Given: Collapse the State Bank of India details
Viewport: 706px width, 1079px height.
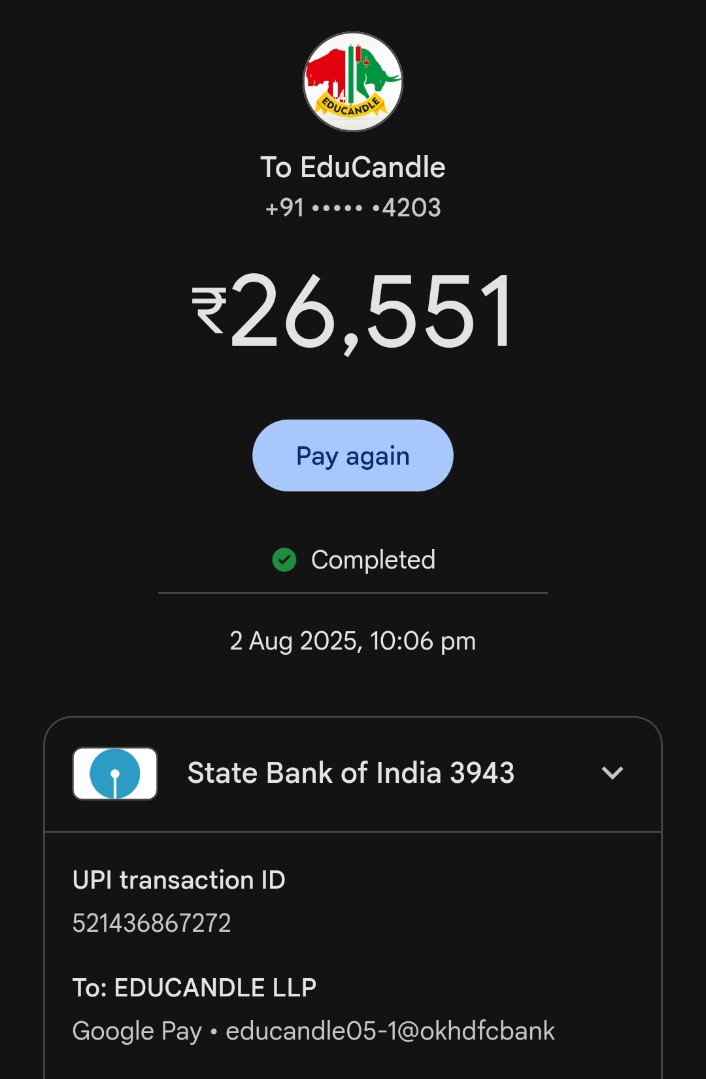Looking at the screenshot, I should [612, 773].
